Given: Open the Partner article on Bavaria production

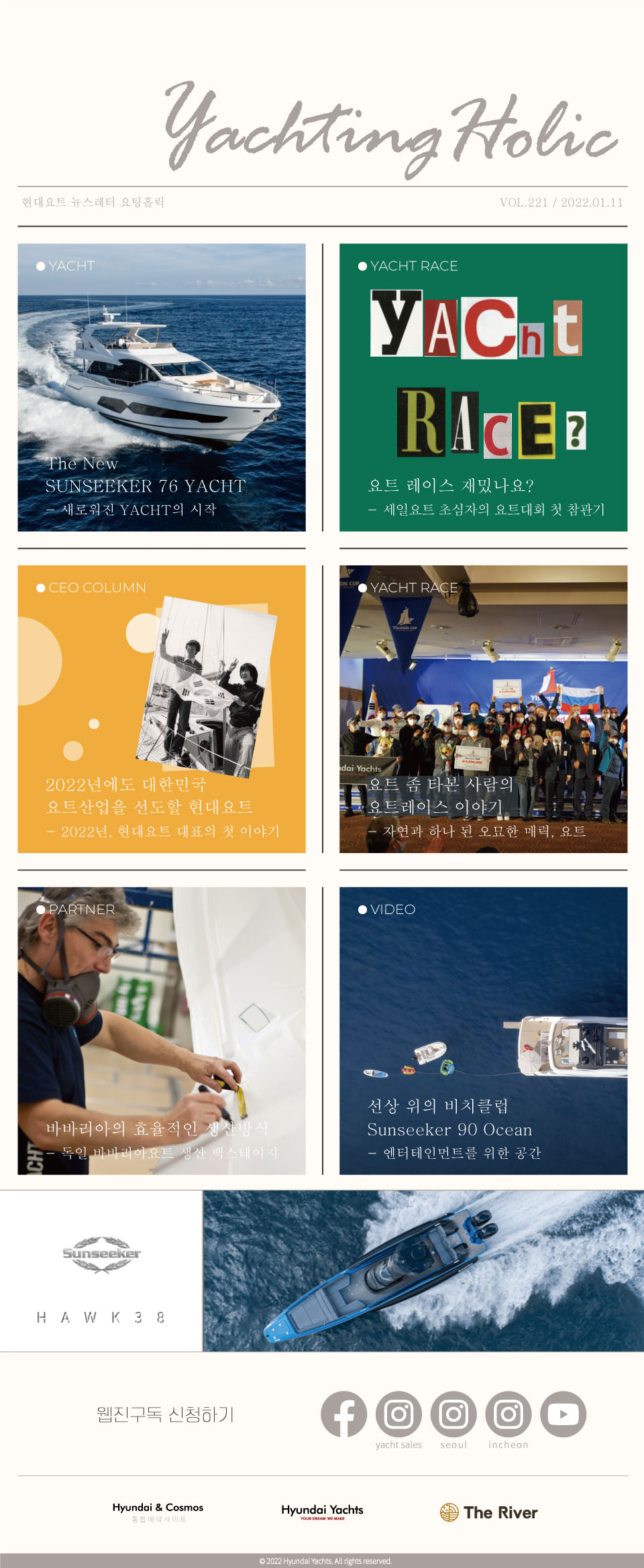Looking at the screenshot, I should 162,1031.
